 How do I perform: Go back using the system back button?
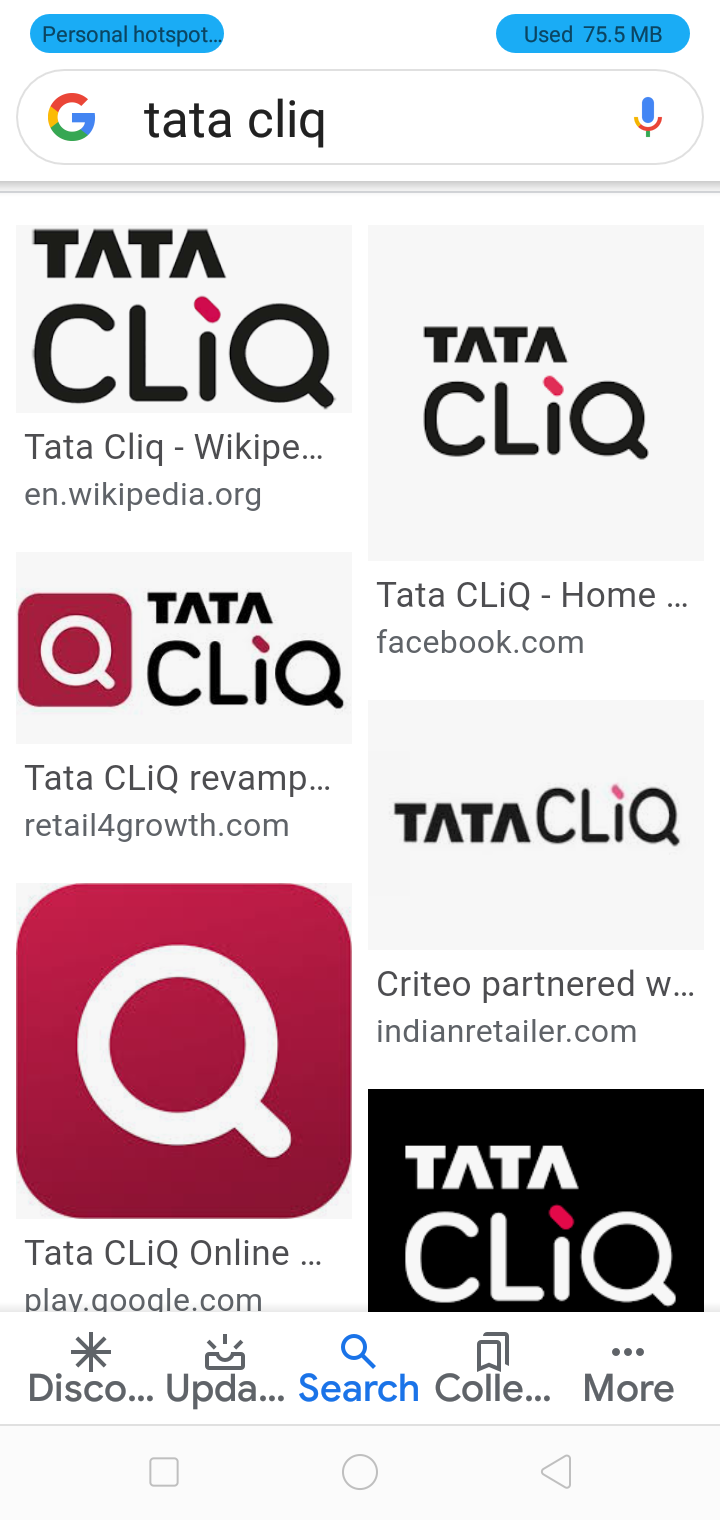[x=556, y=1472]
